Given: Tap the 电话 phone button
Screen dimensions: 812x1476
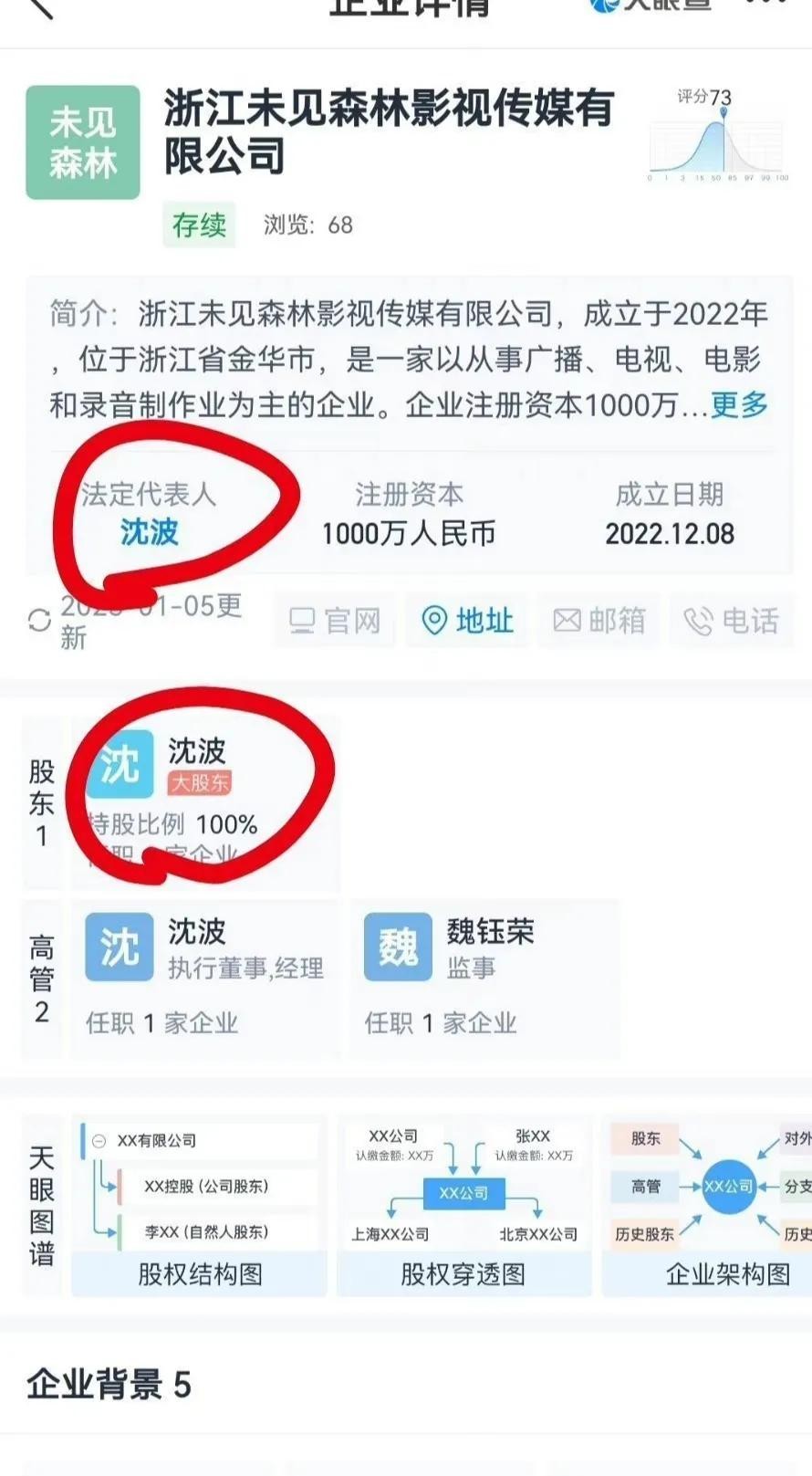Looking at the screenshot, I should [x=732, y=622].
